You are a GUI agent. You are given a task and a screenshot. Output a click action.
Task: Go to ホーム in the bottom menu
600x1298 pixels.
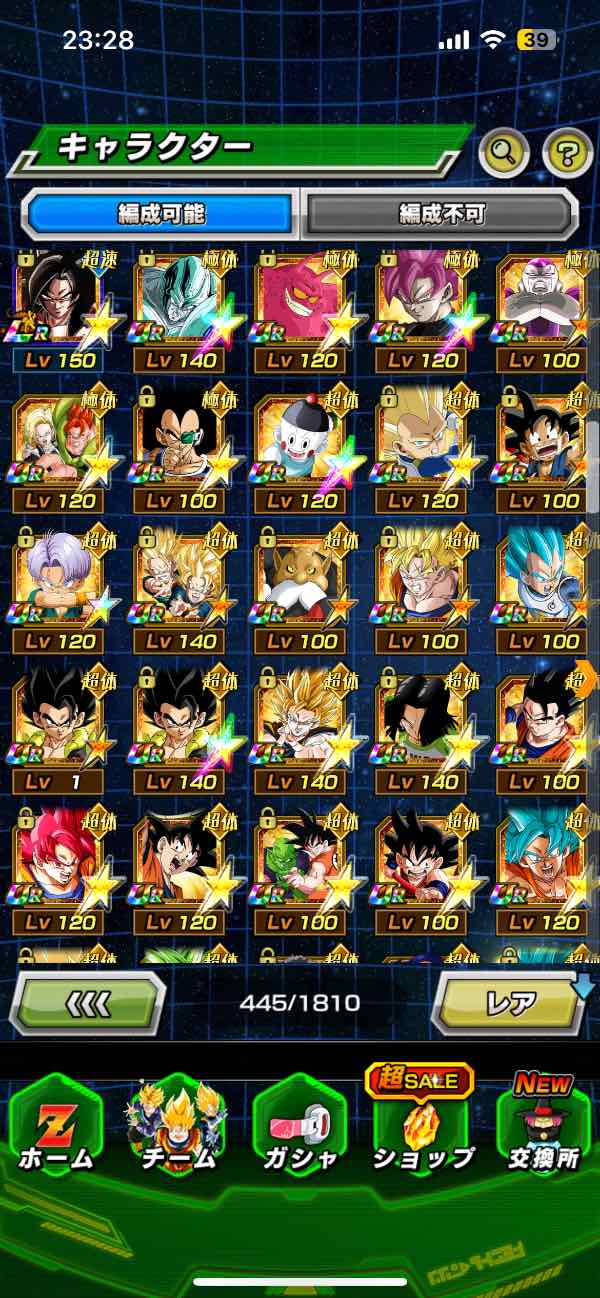55,1127
